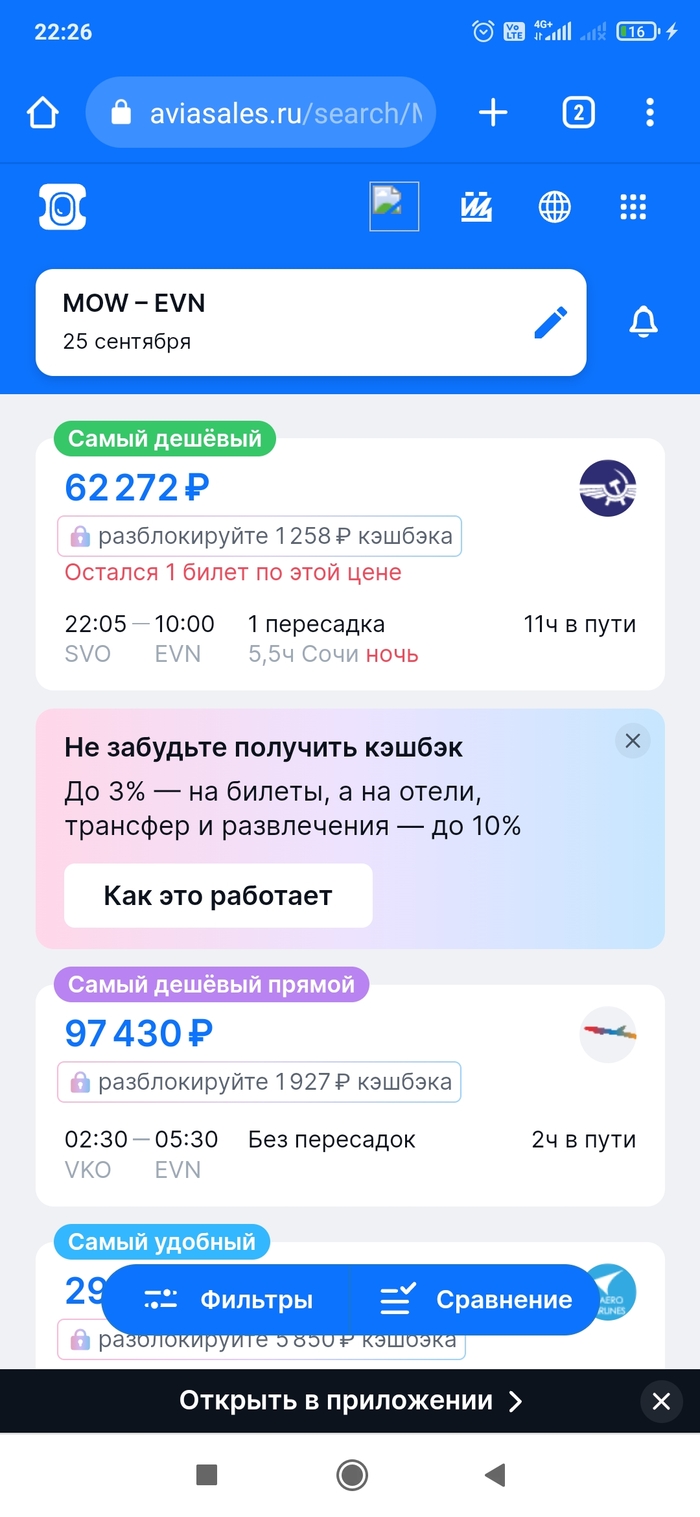This screenshot has width=700, height=1517.
Task: Unlock 1 927 ₽ cashback offer
Action: (x=260, y=1082)
